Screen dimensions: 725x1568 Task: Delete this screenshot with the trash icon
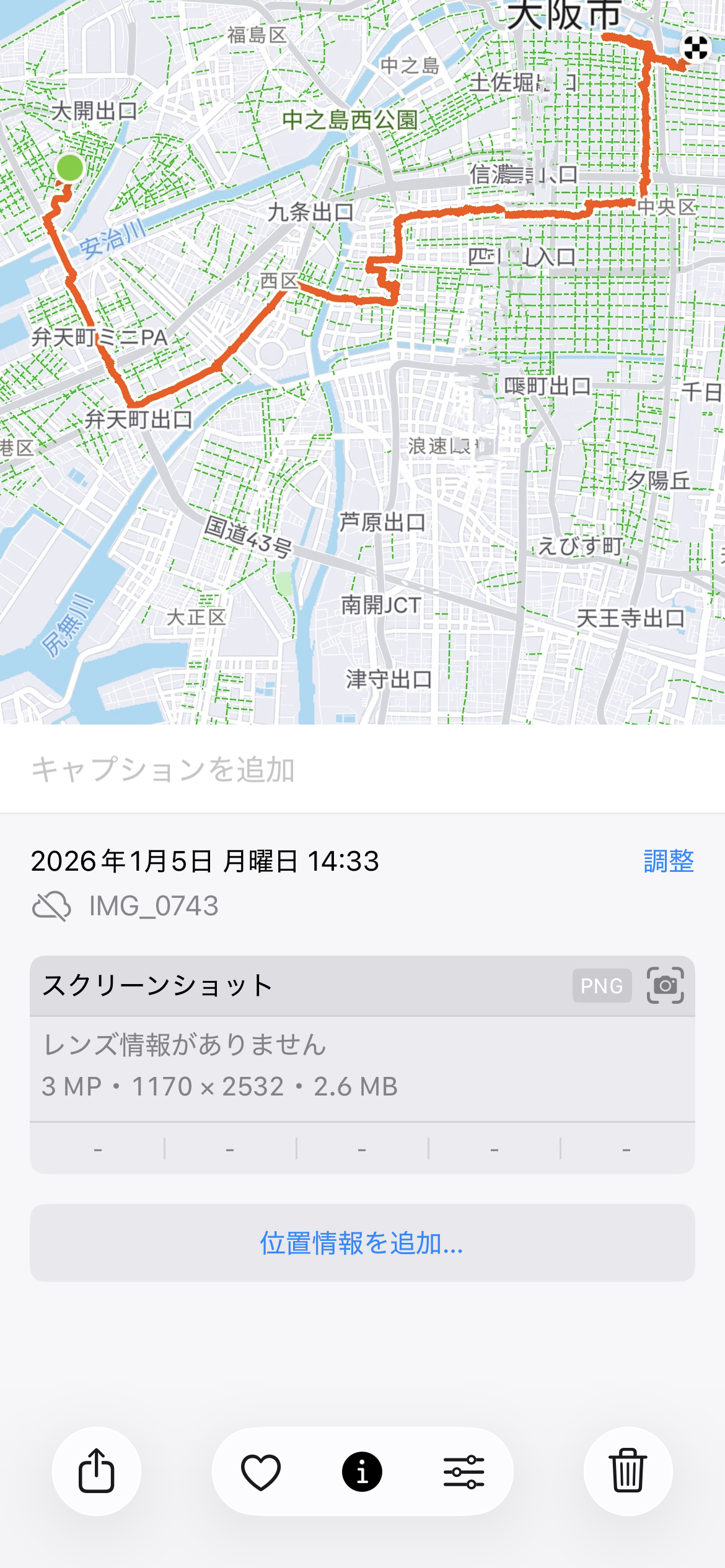coord(628,1471)
